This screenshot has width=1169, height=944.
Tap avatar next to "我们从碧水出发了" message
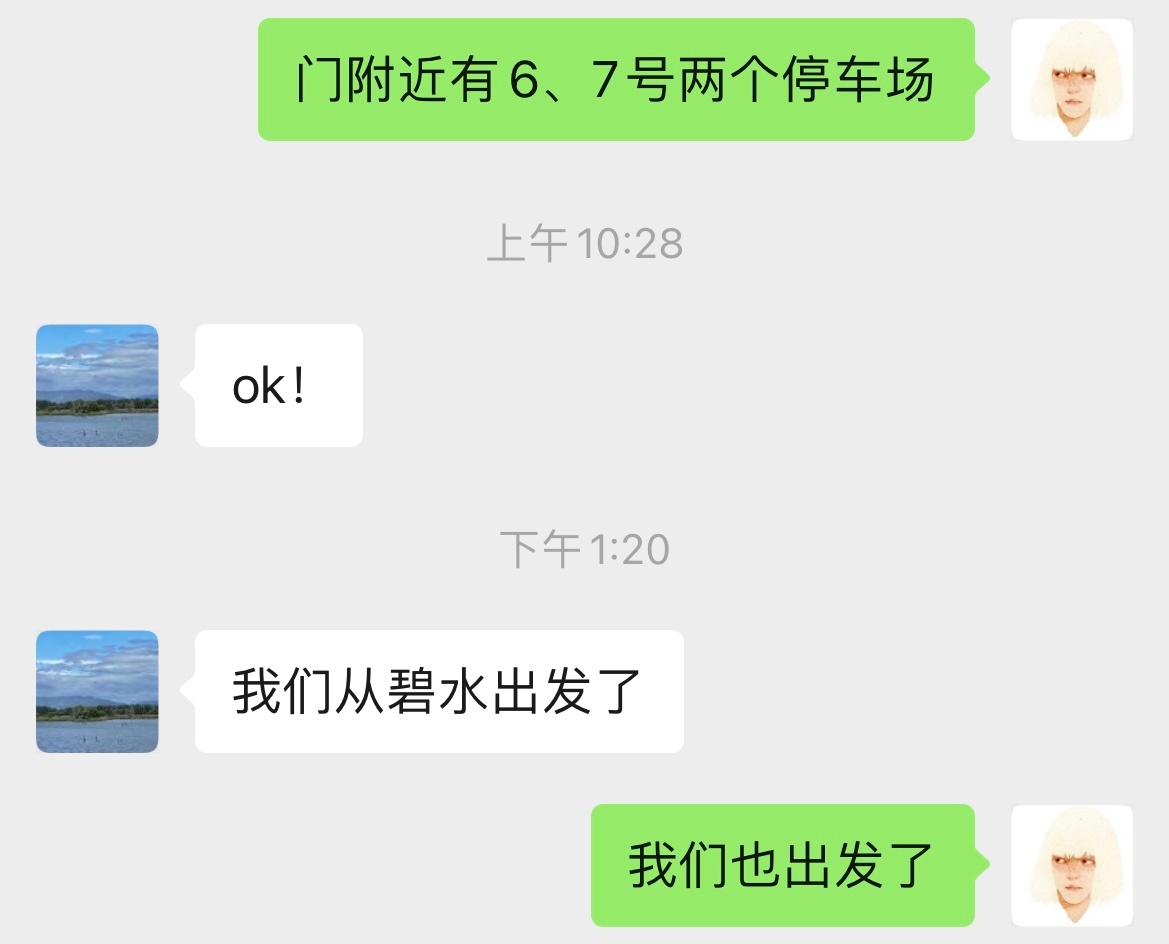click(x=97, y=691)
